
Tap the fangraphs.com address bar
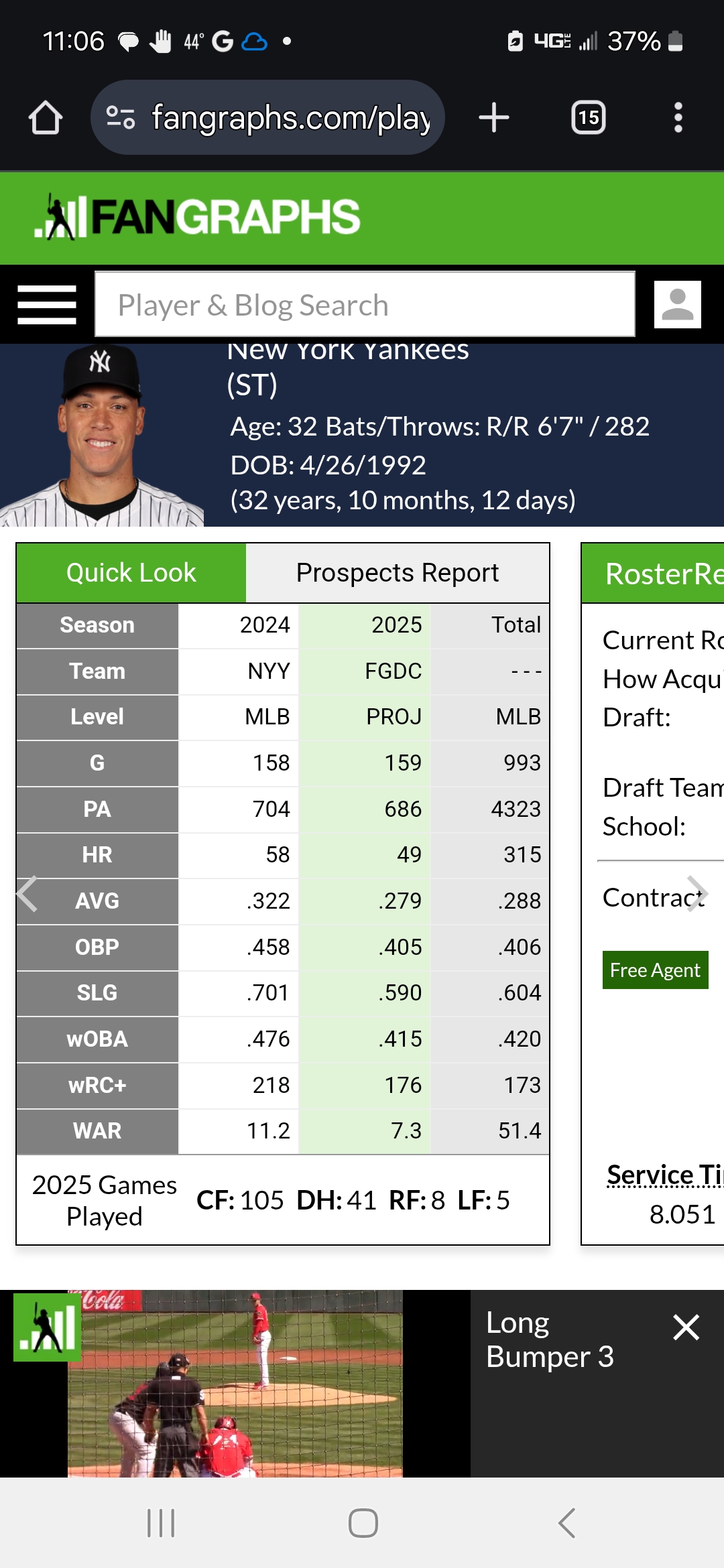click(x=268, y=118)
